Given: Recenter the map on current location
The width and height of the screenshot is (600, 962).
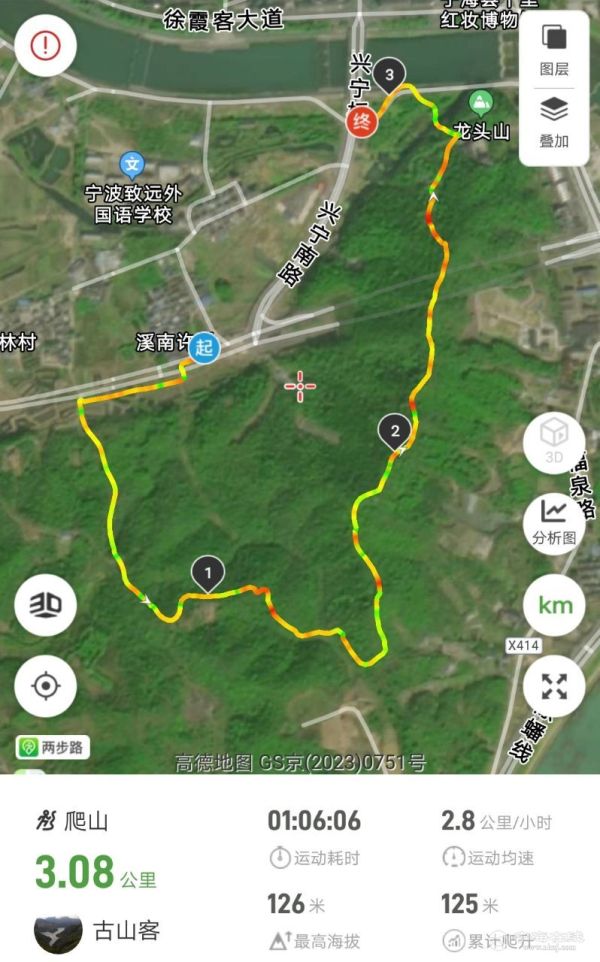Looking at the screenshot, I should 45,686.
